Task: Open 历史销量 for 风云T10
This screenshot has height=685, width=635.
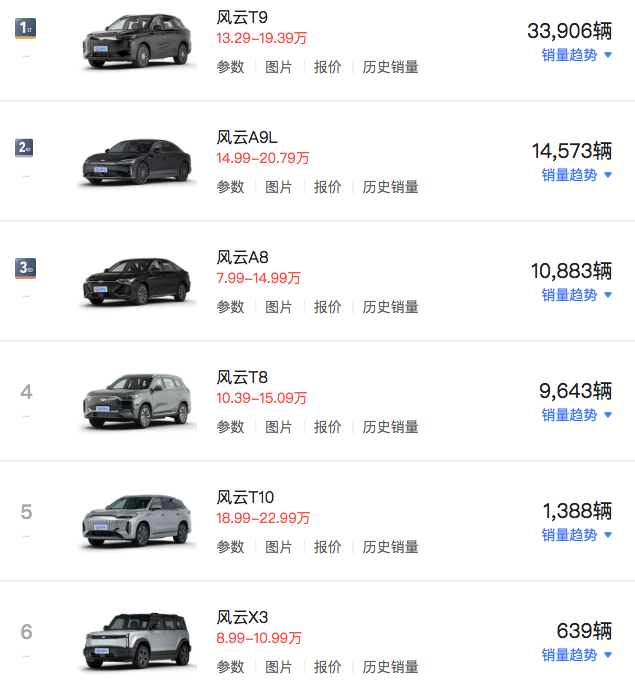Action: click(390, 547)
